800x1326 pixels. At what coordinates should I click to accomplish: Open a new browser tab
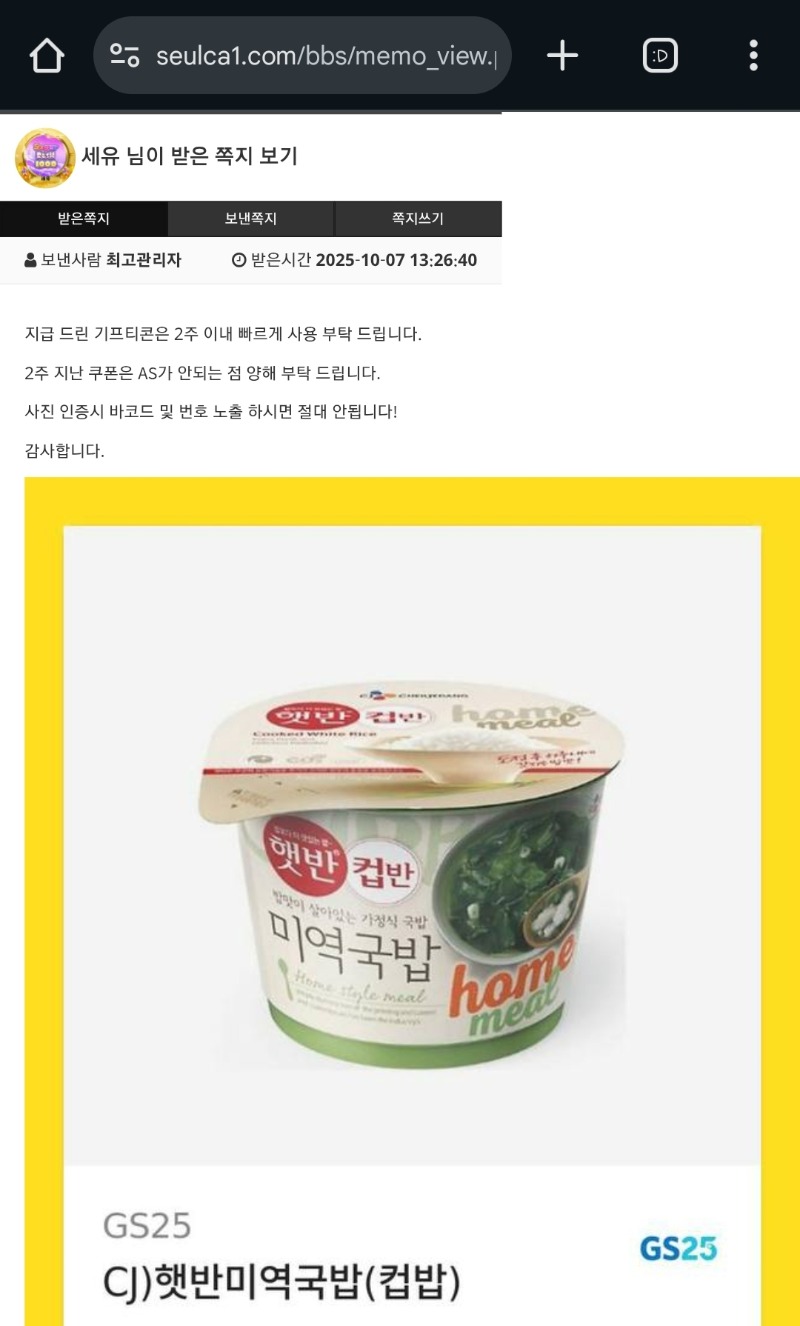tap(562, 56)
